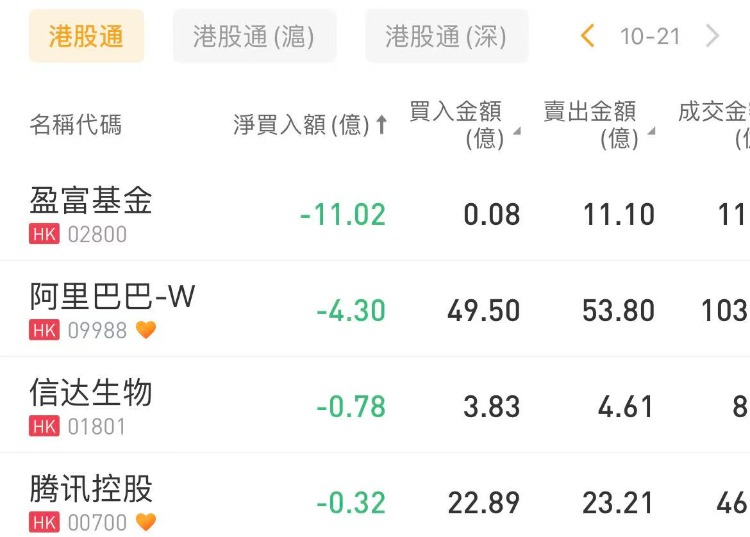This screenshot has width=750, height=537.
Task: Switch to the 港股通 (深) tab
Action: (446, 37)
